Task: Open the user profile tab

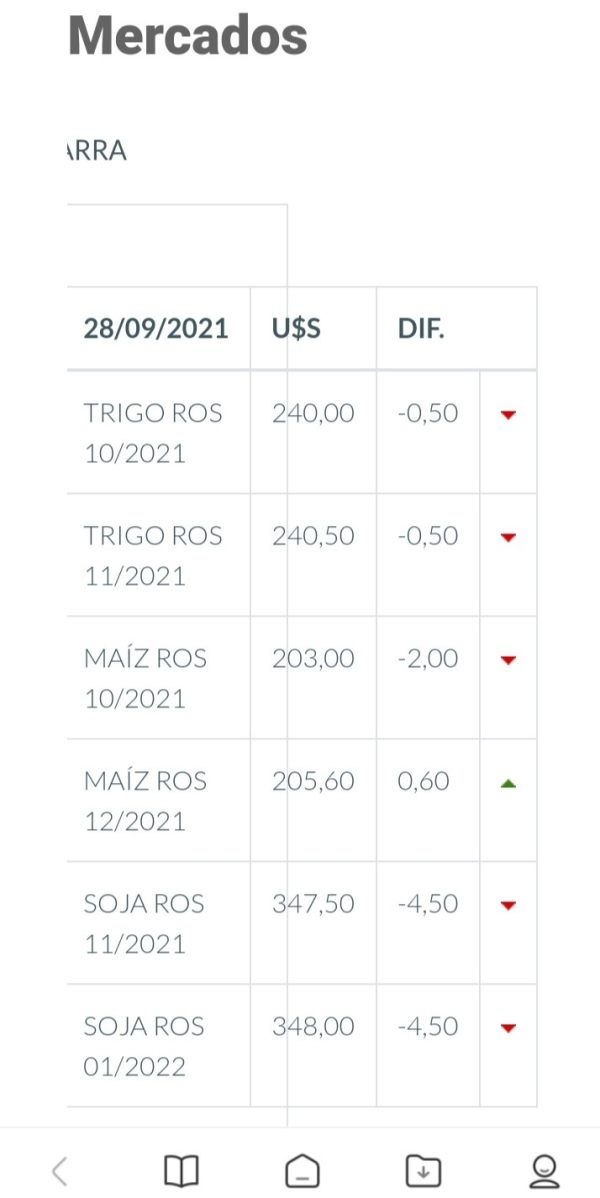Action: [544, 1170]
